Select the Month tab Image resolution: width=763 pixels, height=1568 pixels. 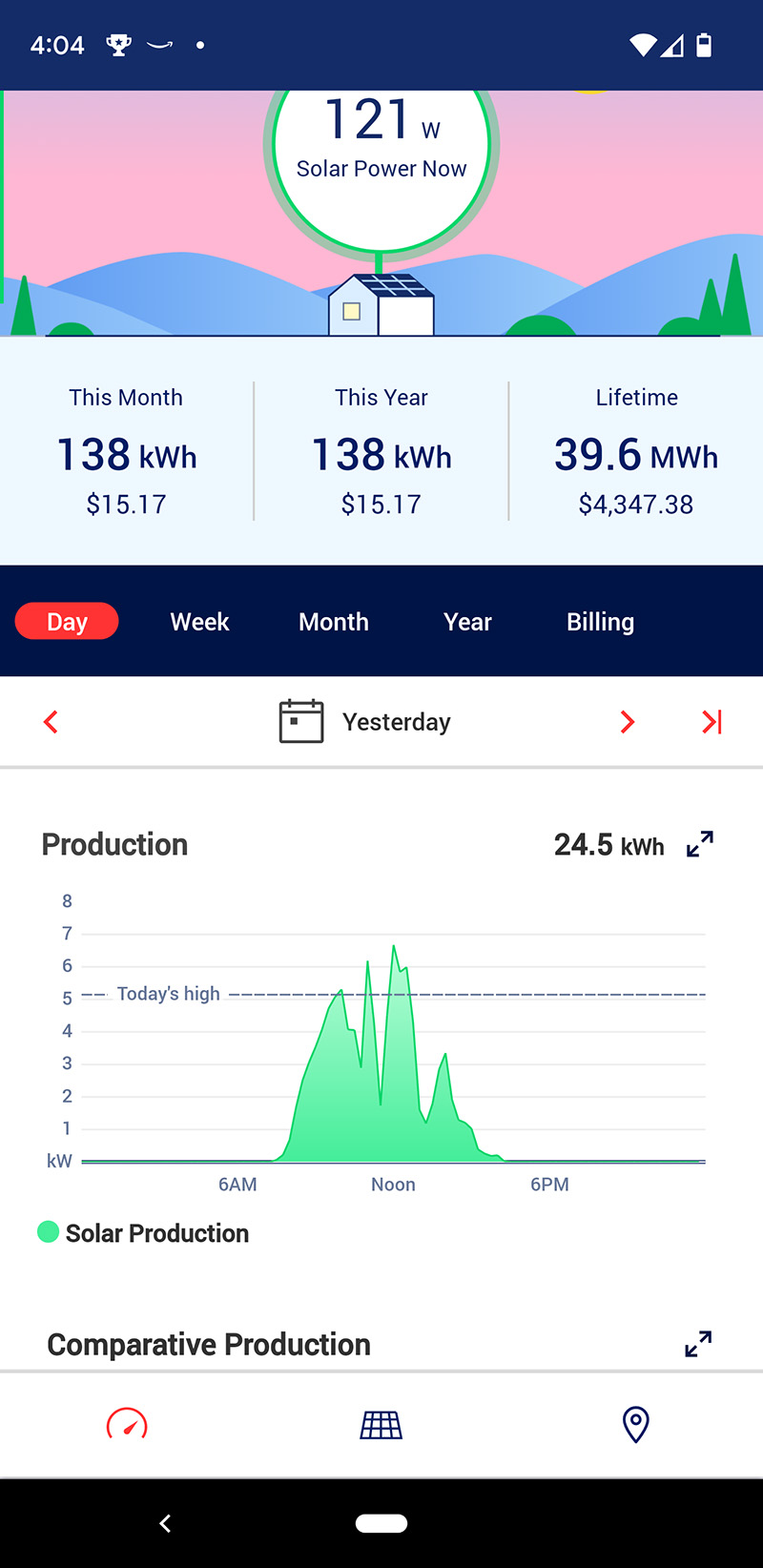click(333, 622)
